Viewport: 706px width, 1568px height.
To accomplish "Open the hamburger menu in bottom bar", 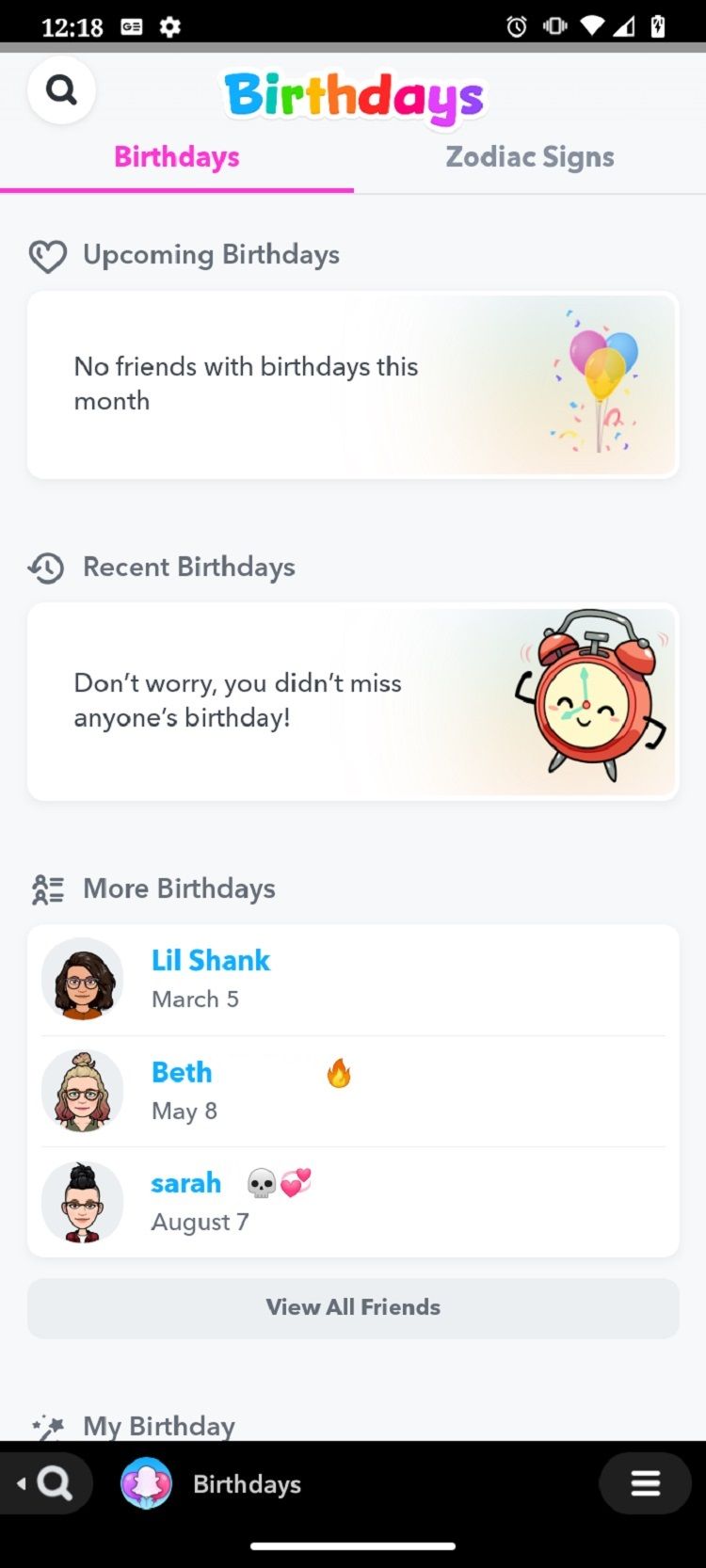I will click(x=645, y=1484).
